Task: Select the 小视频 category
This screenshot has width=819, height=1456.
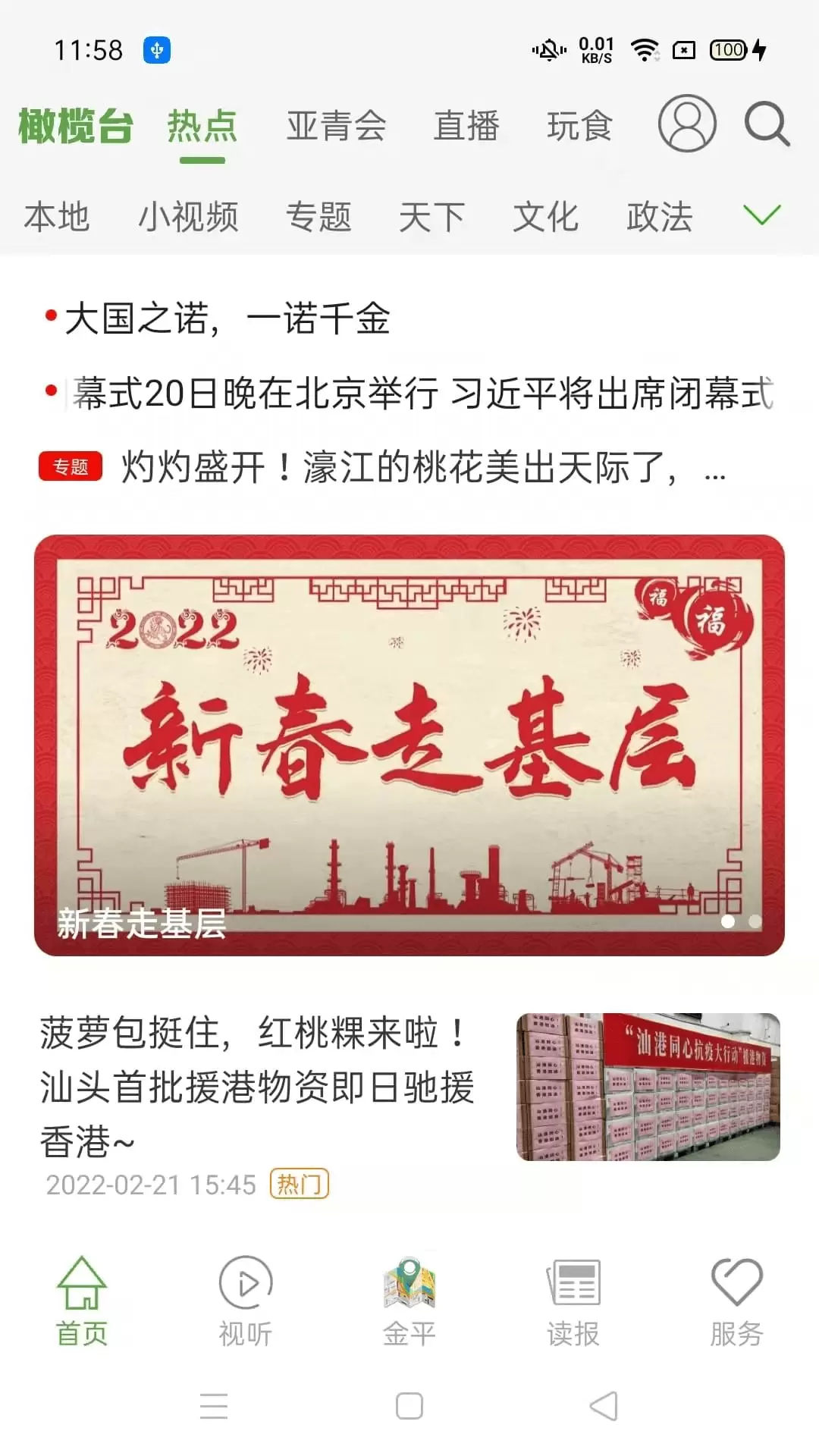Action: [188, 217]
